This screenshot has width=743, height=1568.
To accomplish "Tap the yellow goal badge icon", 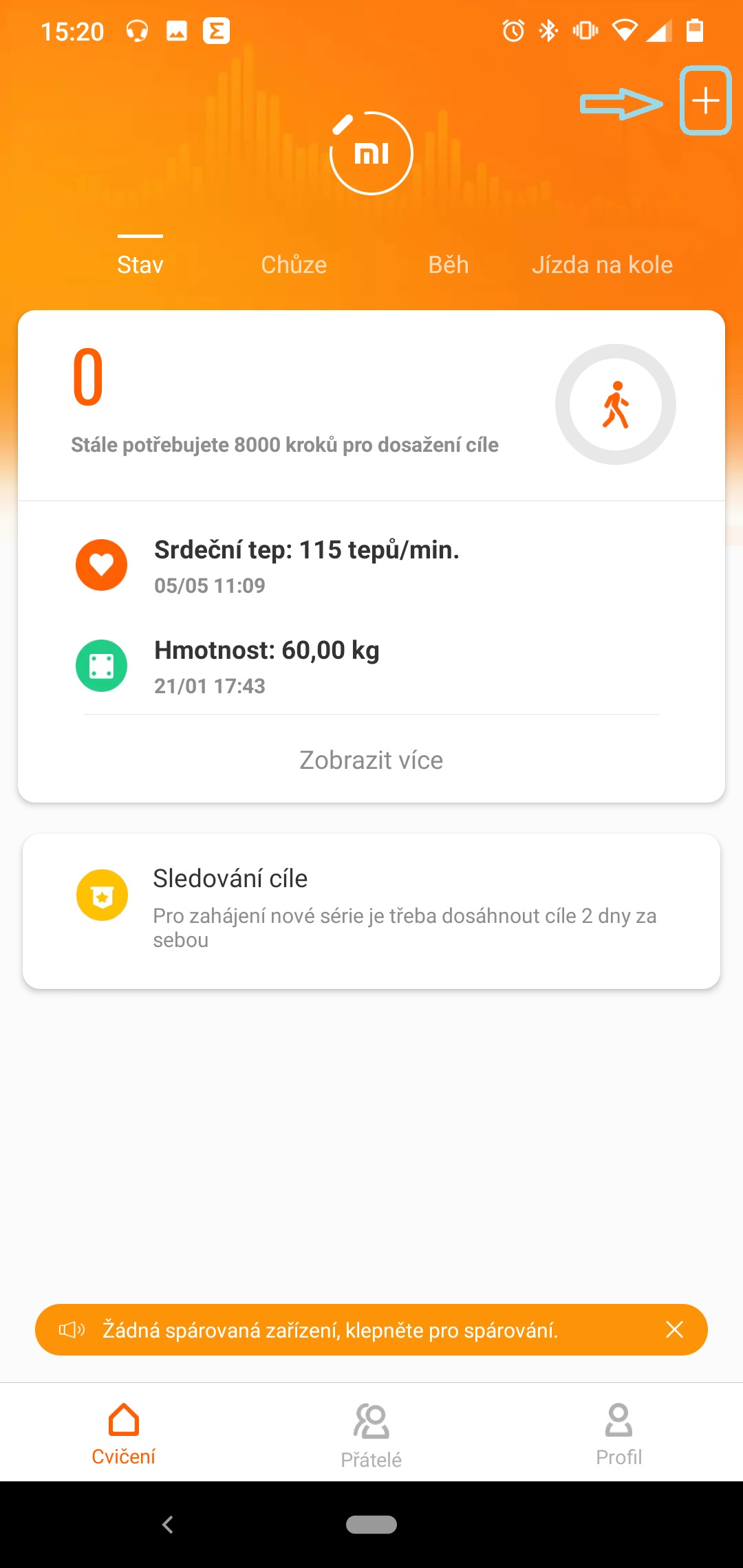I will 101,895.
